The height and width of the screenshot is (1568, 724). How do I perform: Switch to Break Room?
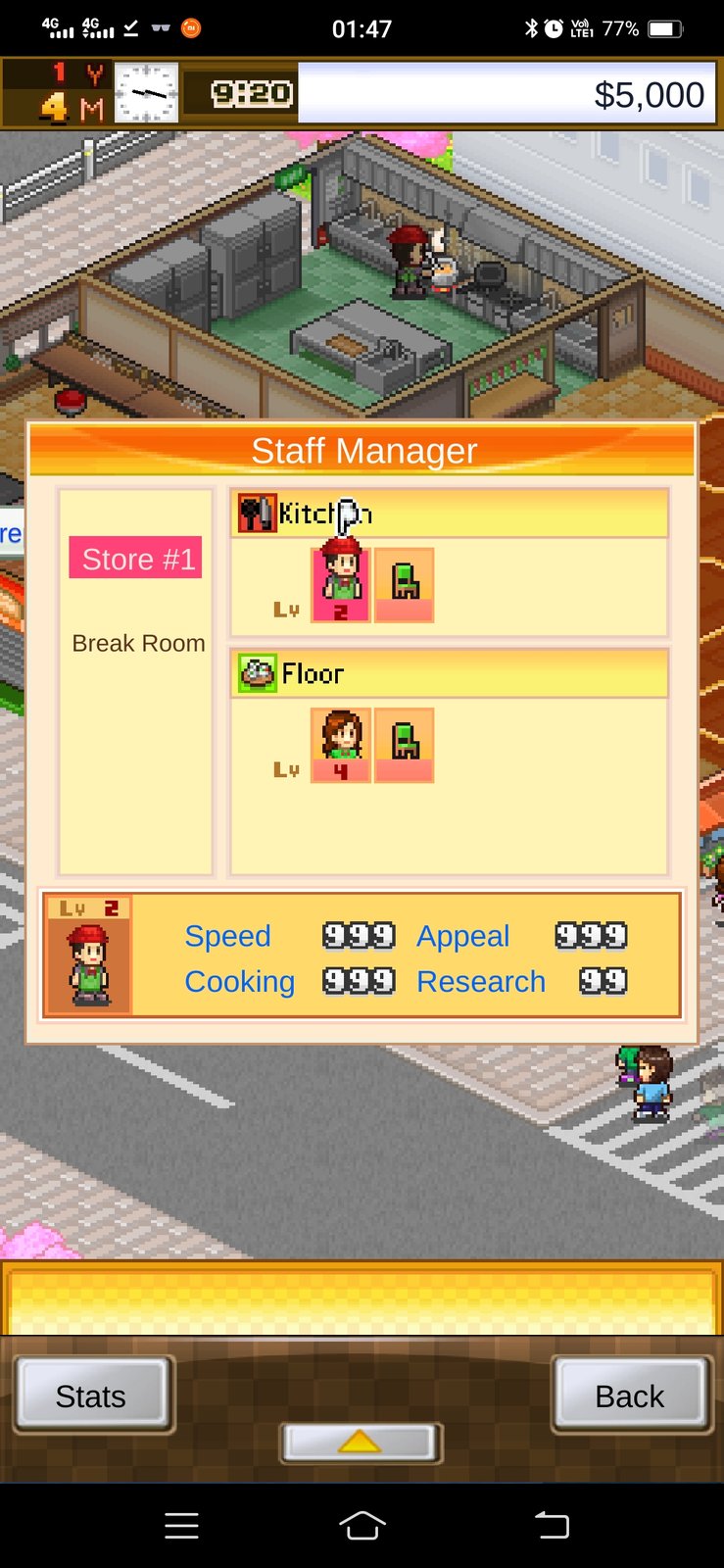pyautogui.click(x=138, y=644)
